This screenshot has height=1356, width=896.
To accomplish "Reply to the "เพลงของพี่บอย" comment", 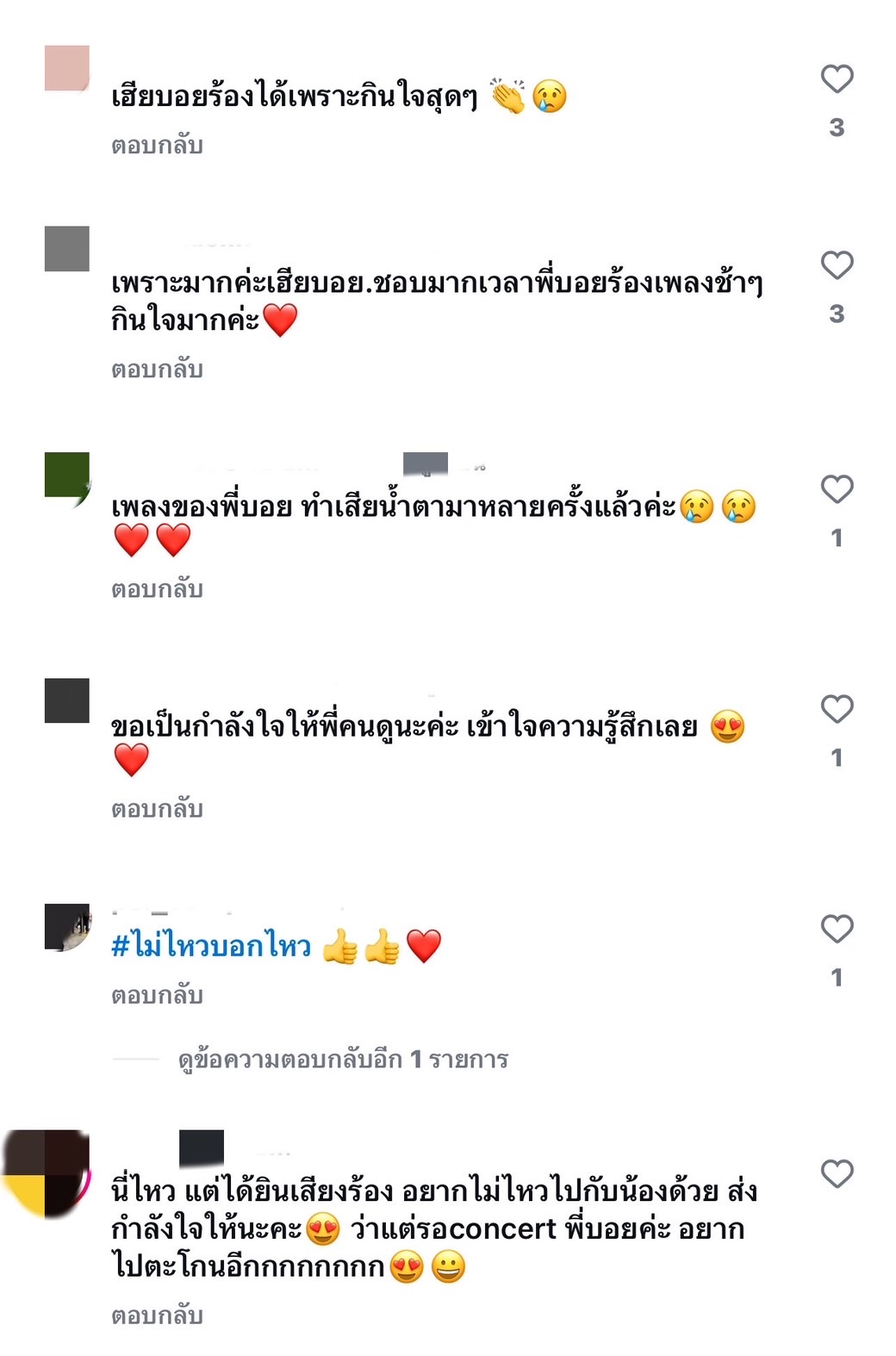I will (x=157, y=589).
